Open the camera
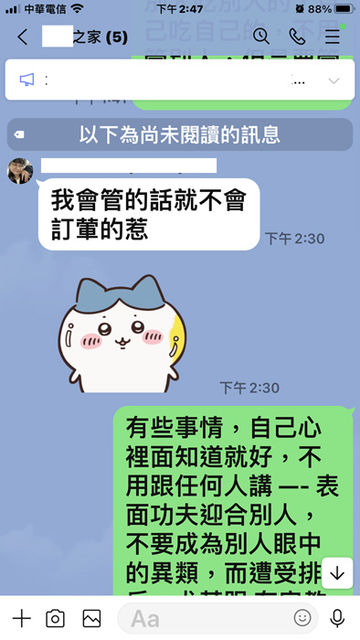 [x=55, y=619]
